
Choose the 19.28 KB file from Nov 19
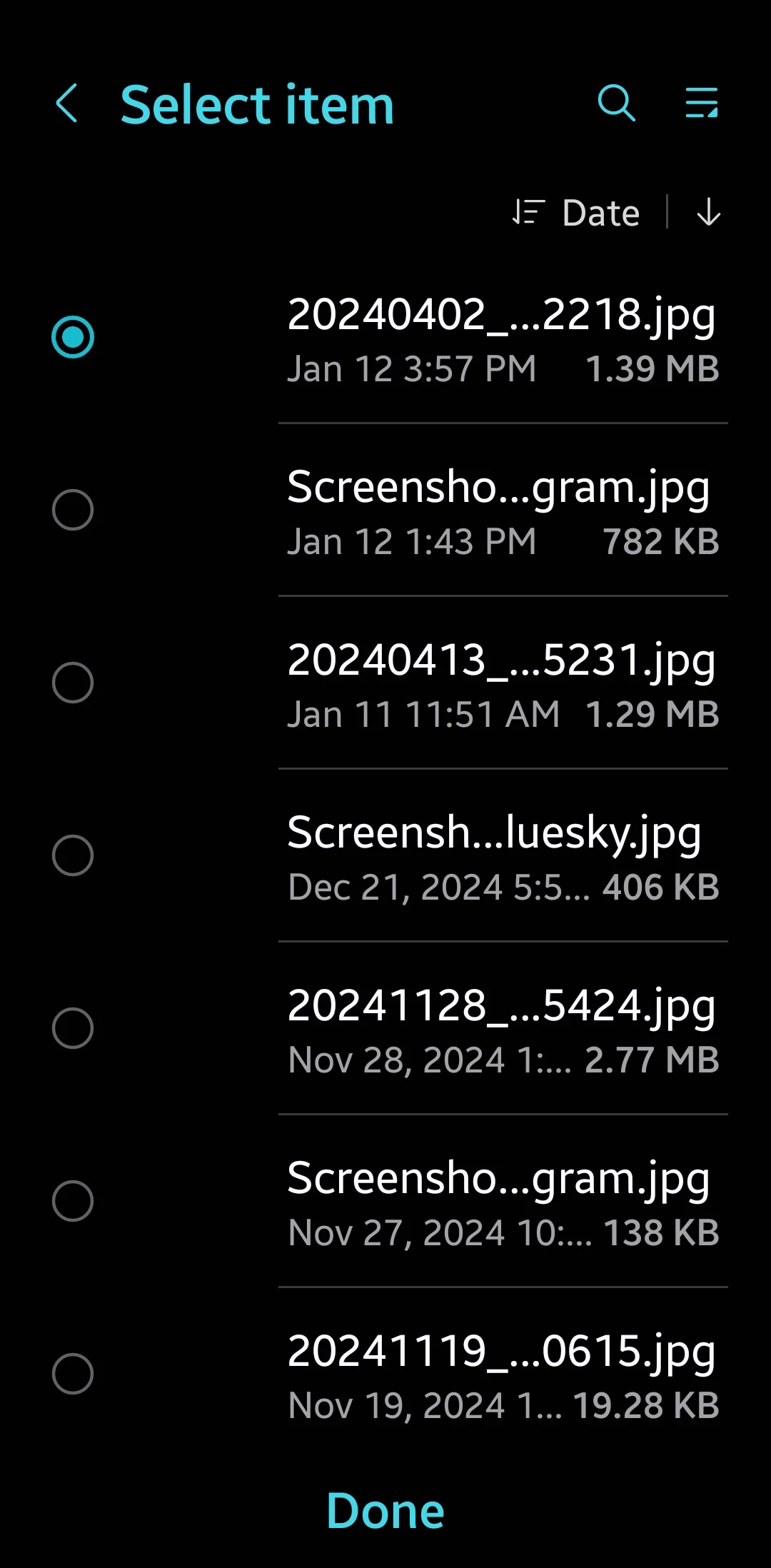coord(73,1374)
